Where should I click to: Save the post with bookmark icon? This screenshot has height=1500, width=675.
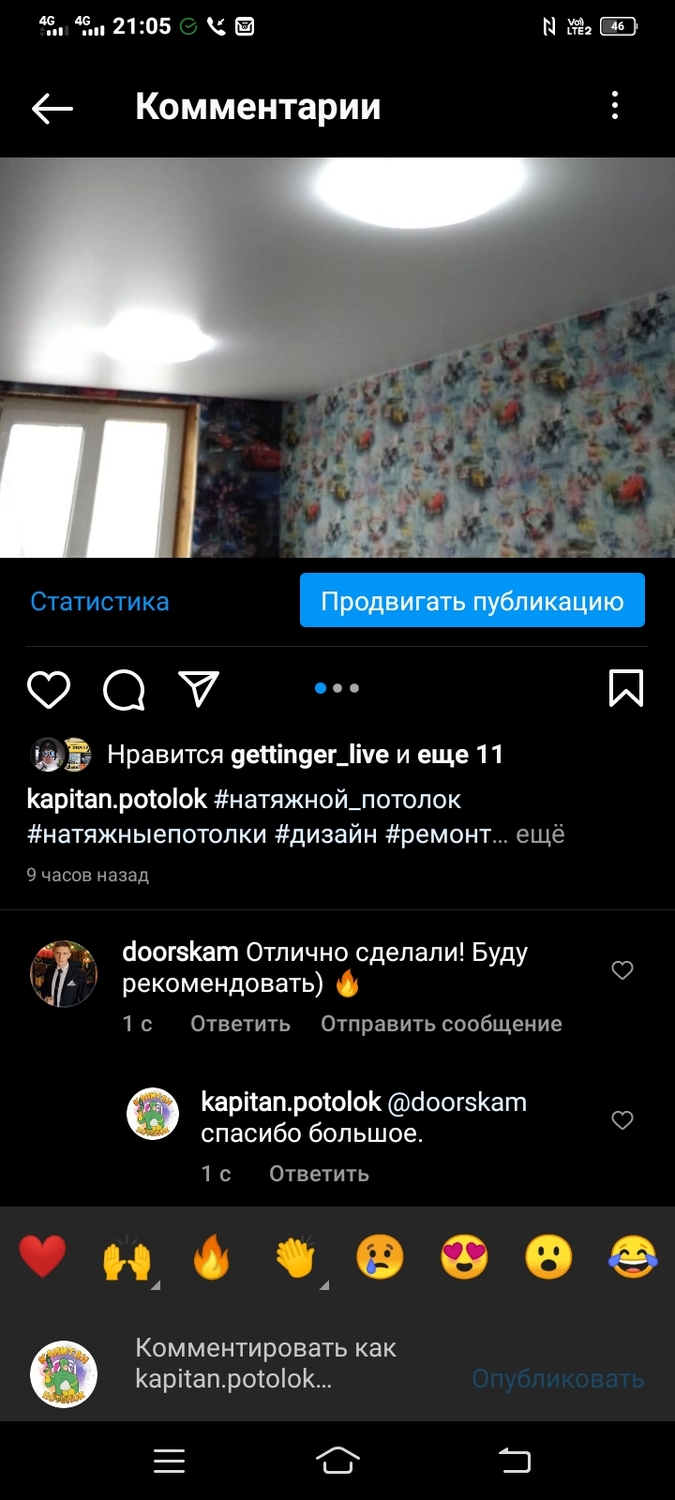(x=626, y=688)
